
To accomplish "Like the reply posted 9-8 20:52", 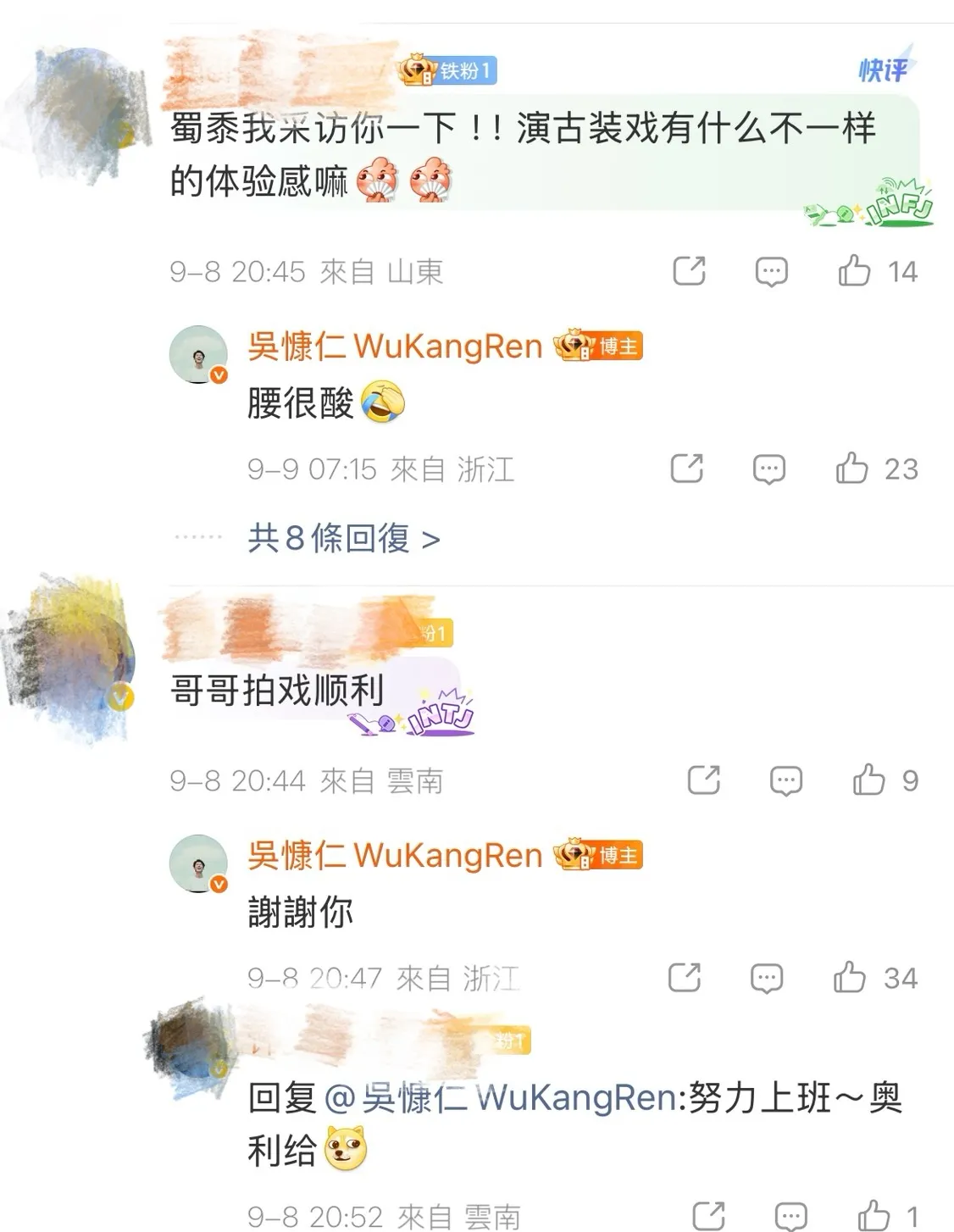I will [874, 1217].
